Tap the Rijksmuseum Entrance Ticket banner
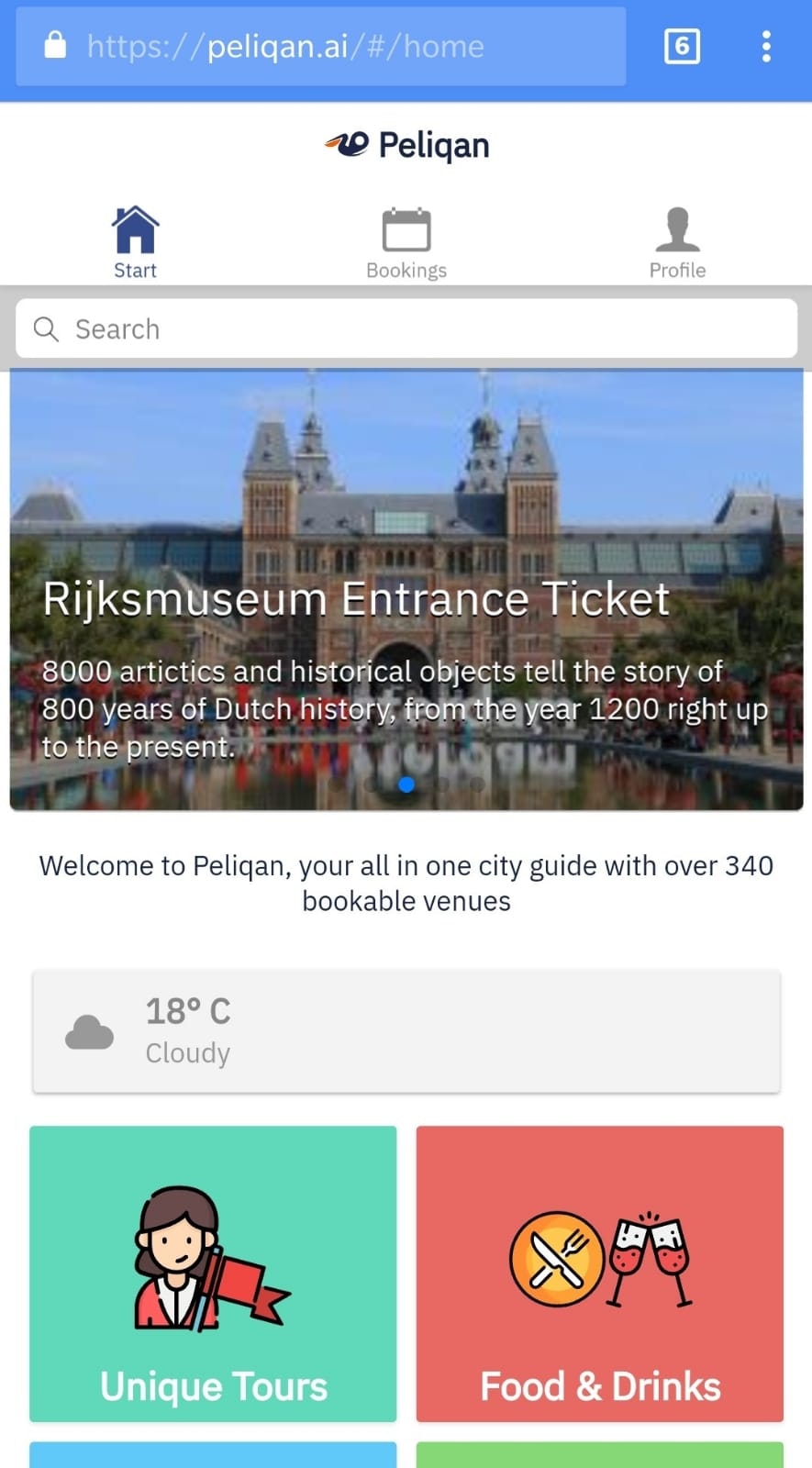 tap(406, 587)
